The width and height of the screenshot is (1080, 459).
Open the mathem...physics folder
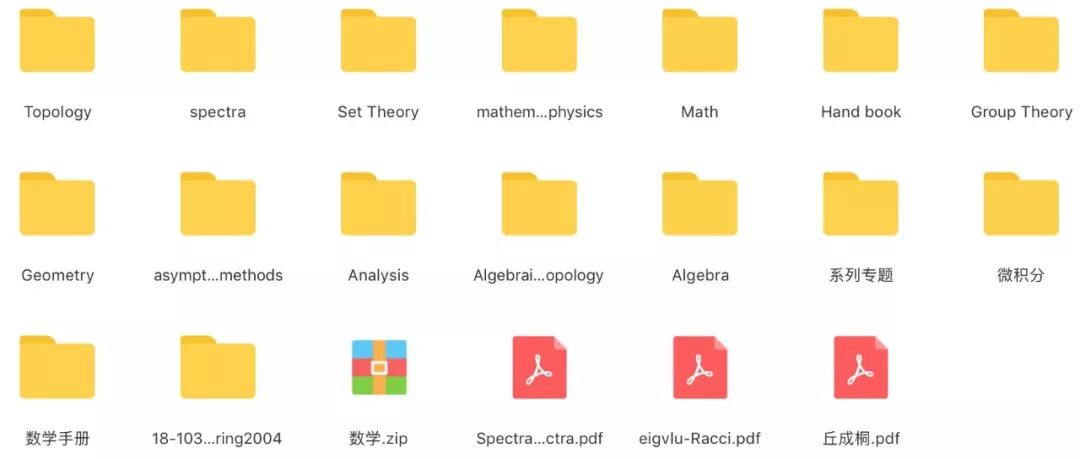pos(539,42)
